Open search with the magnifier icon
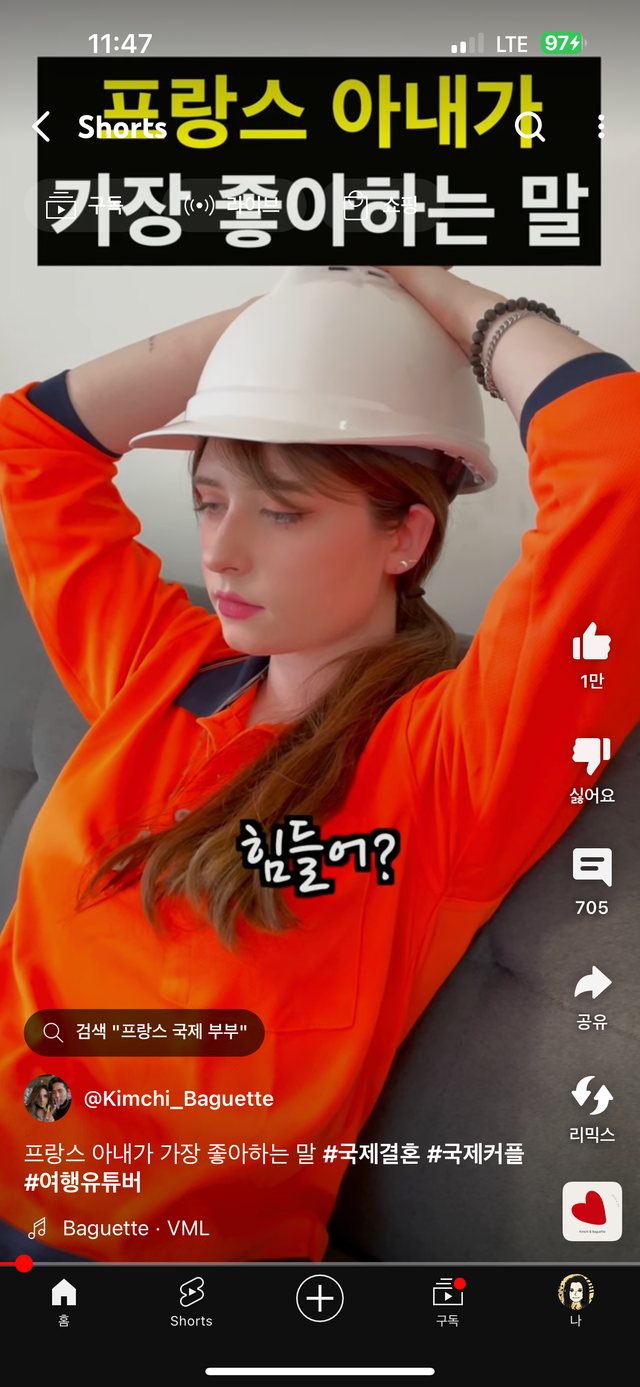Screen dimensions: 640x1387 (530, 127)
